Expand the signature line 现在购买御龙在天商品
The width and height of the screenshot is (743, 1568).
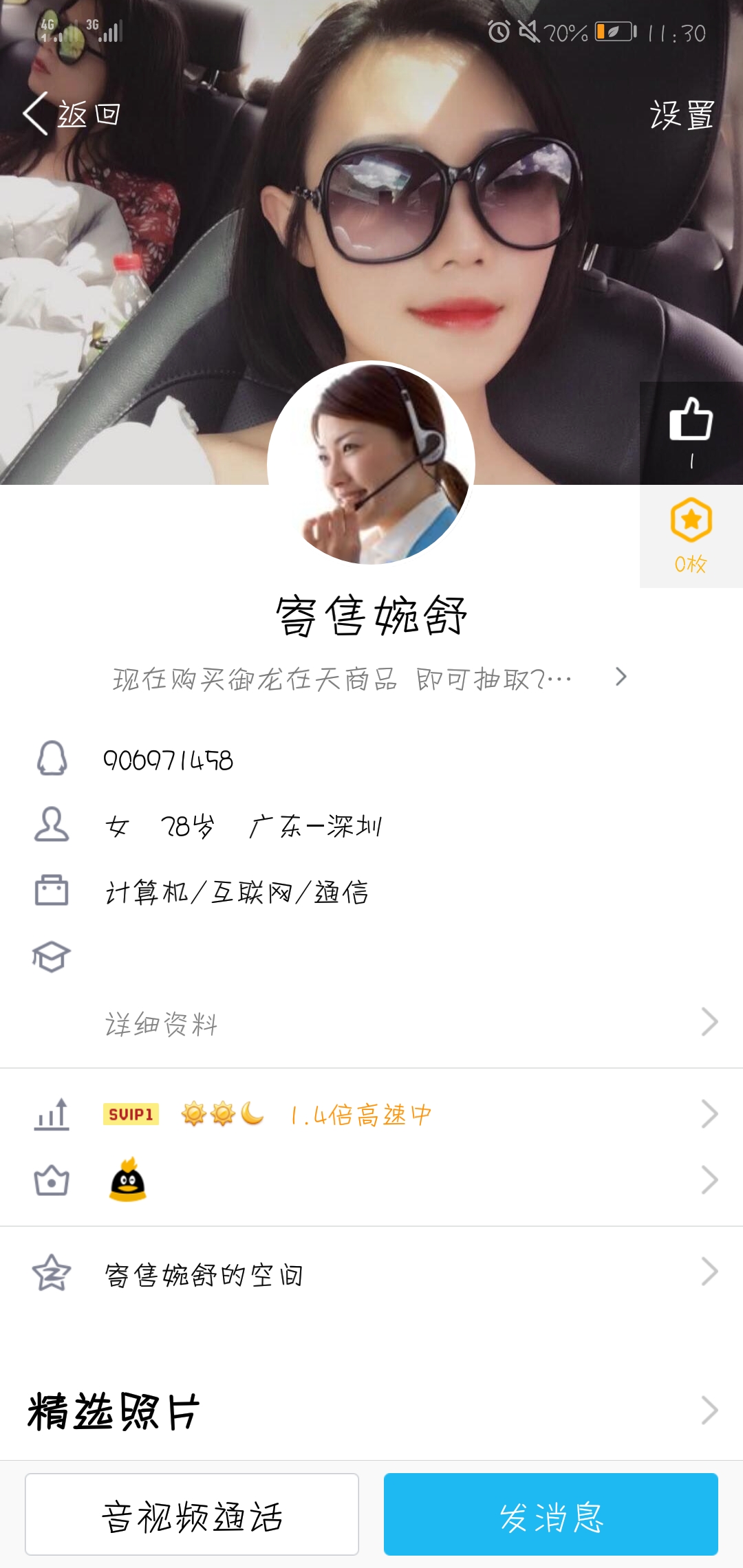coord(370,679)
